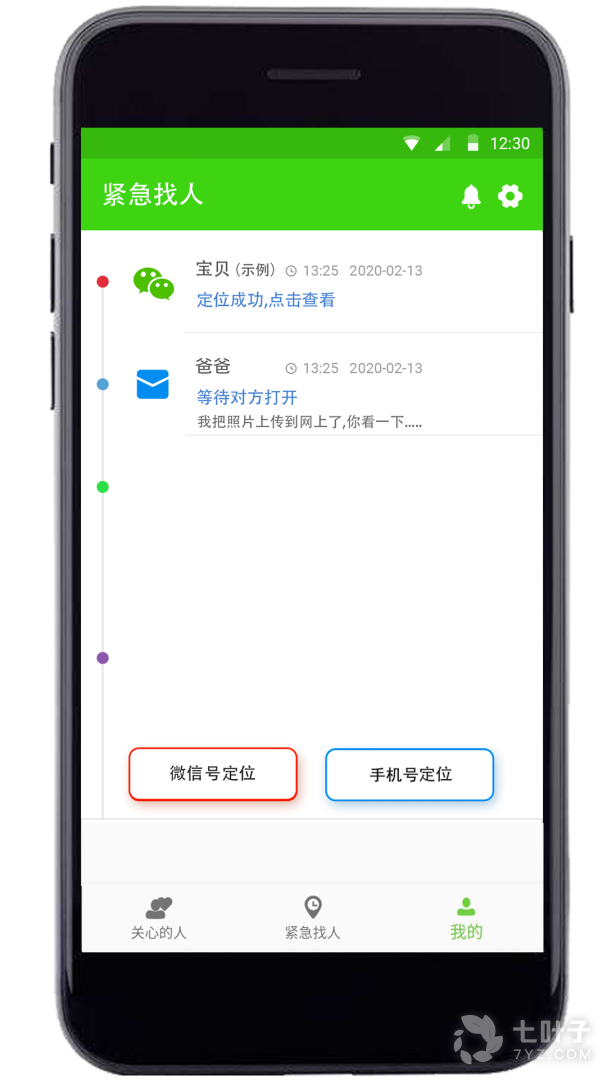
Task: Open the notifications bell
Action: point(471,196)
